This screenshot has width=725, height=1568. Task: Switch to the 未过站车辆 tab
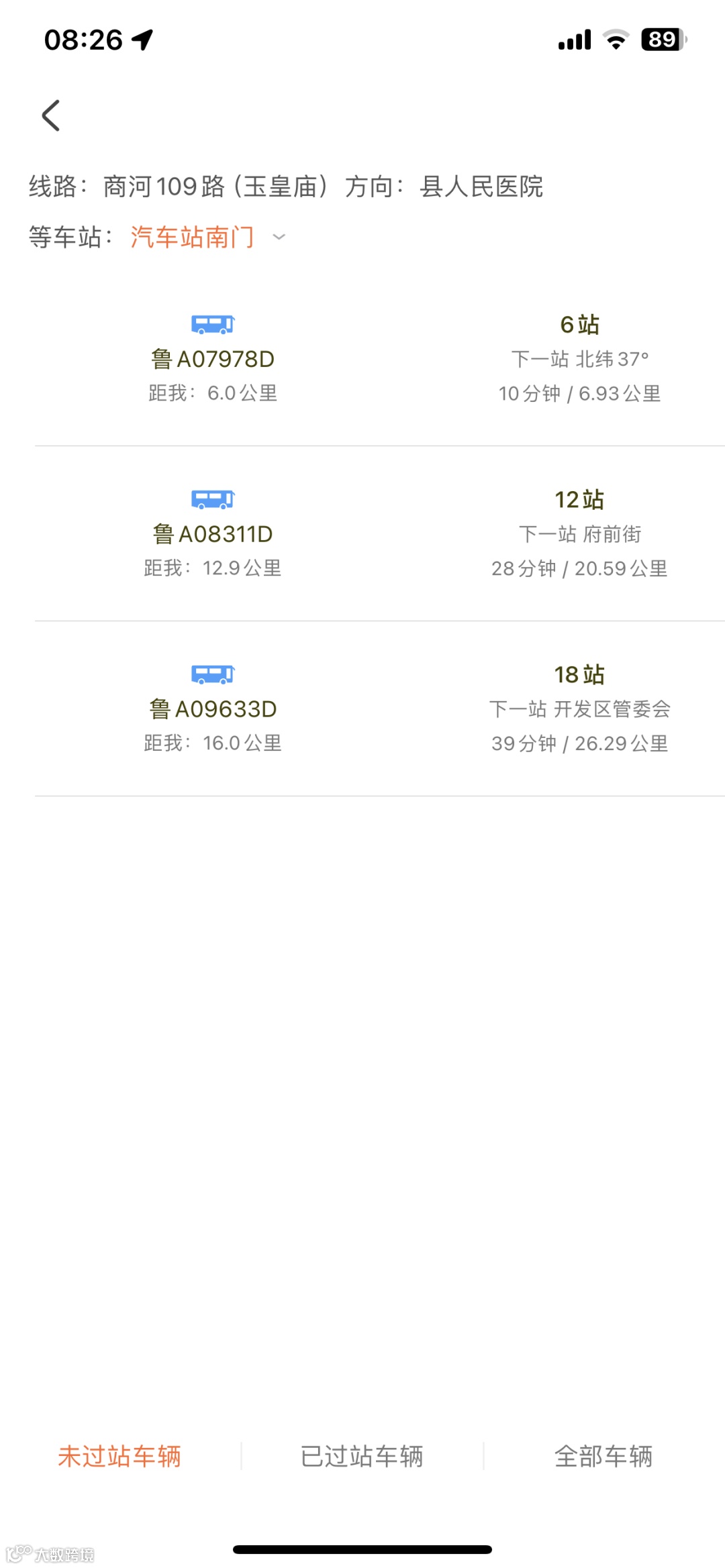tap(119, 1456)
